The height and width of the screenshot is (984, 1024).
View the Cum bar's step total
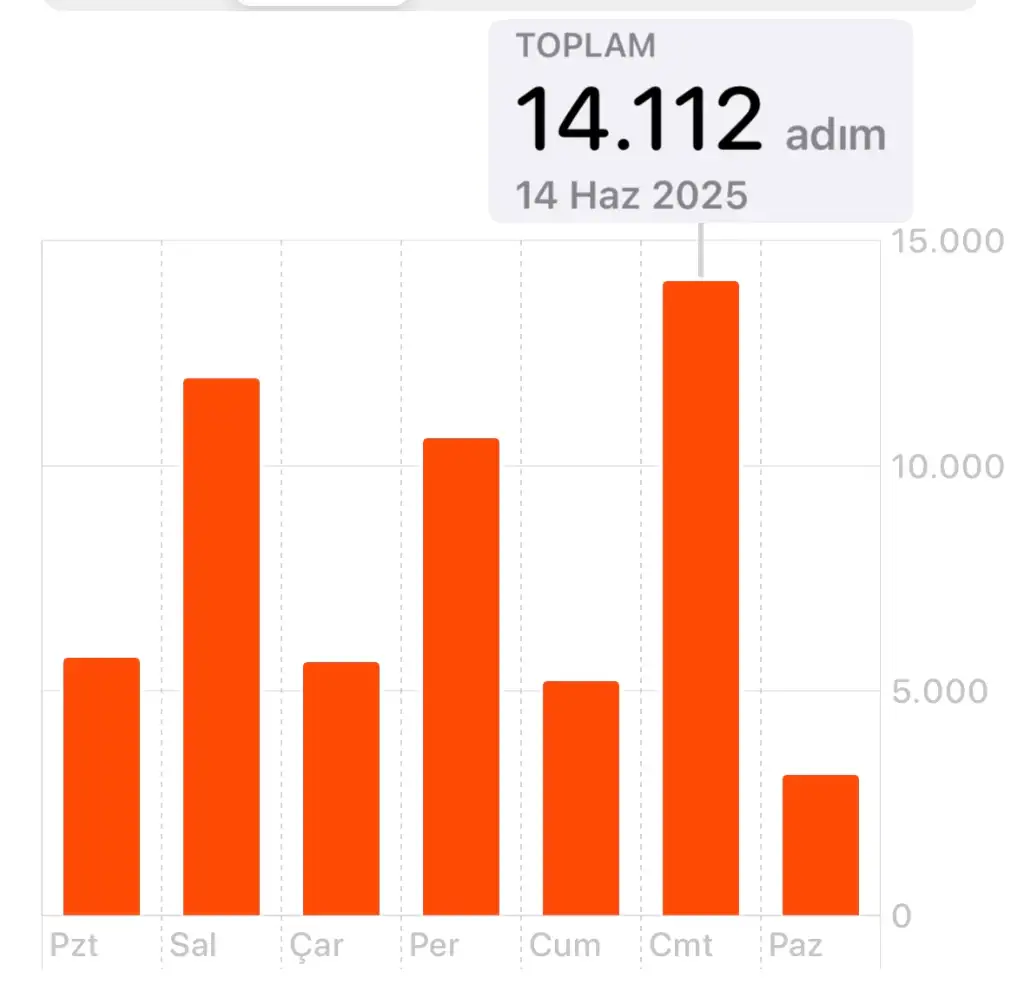coord(581,798)
